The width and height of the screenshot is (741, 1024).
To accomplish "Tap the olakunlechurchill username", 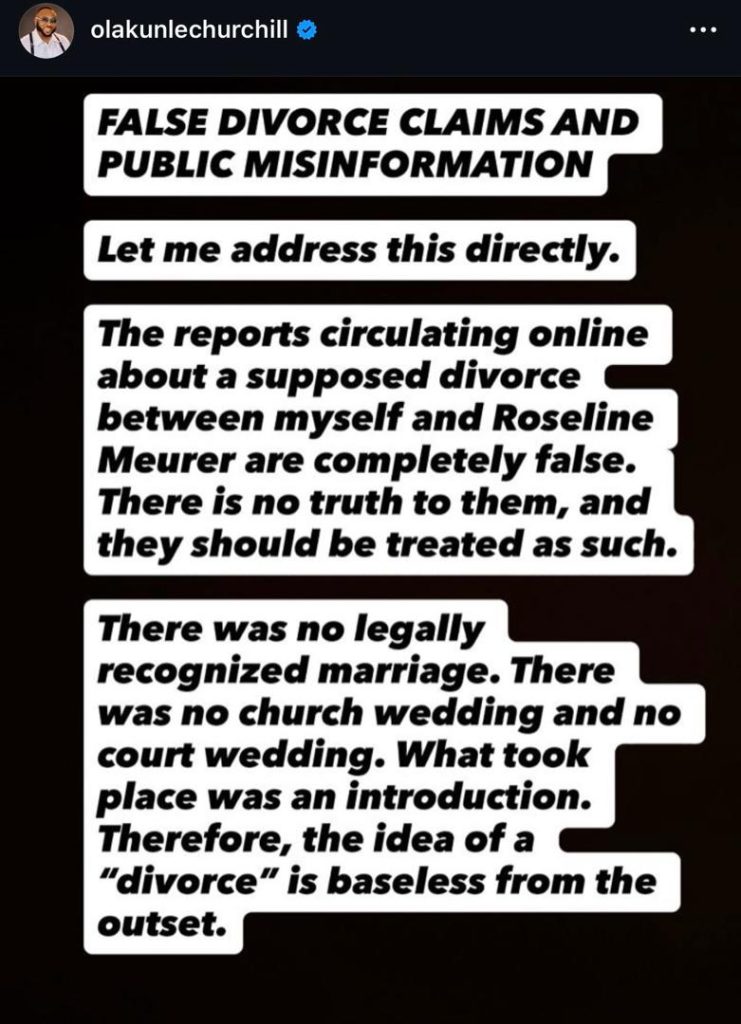I will [x=191, y=31].
